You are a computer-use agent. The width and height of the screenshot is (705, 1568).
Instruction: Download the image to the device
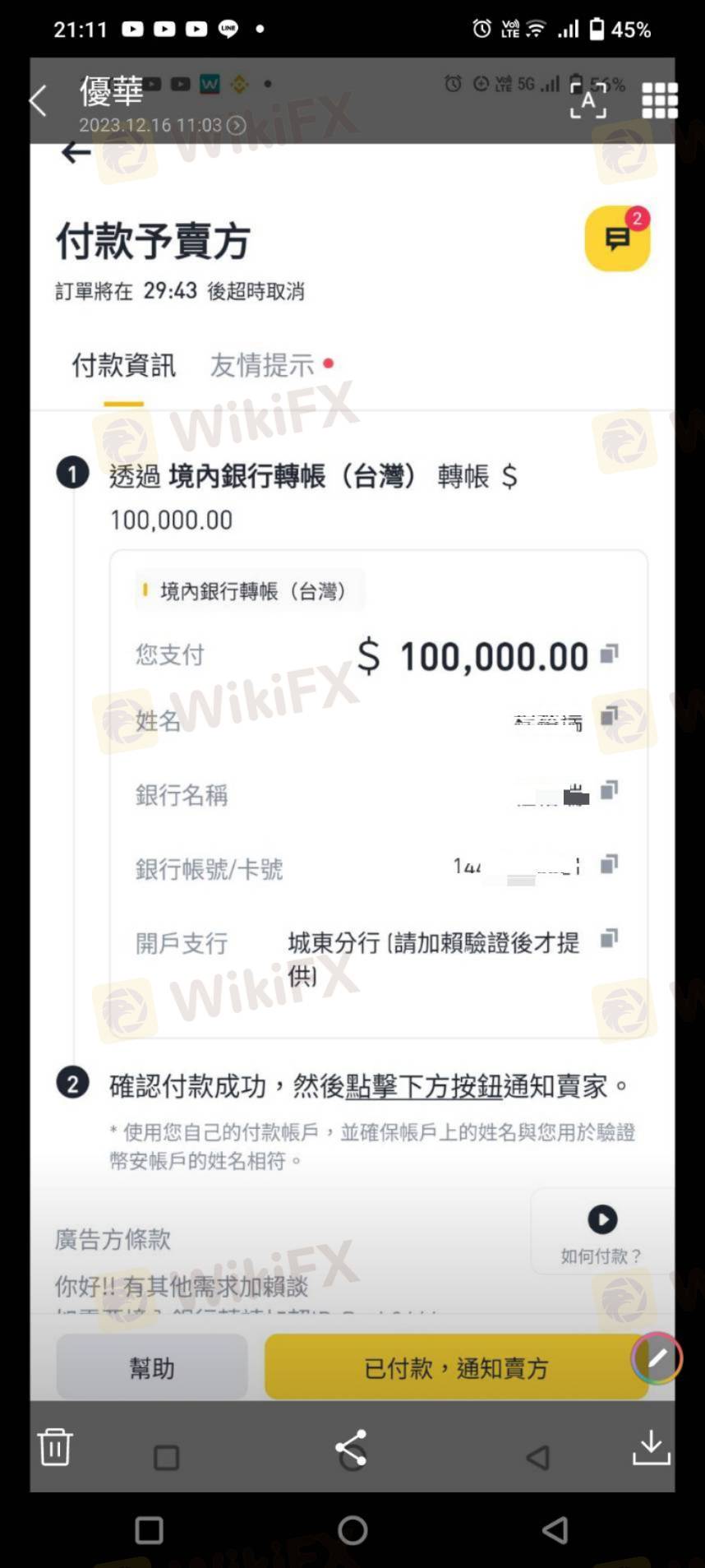click(651, 1446)
